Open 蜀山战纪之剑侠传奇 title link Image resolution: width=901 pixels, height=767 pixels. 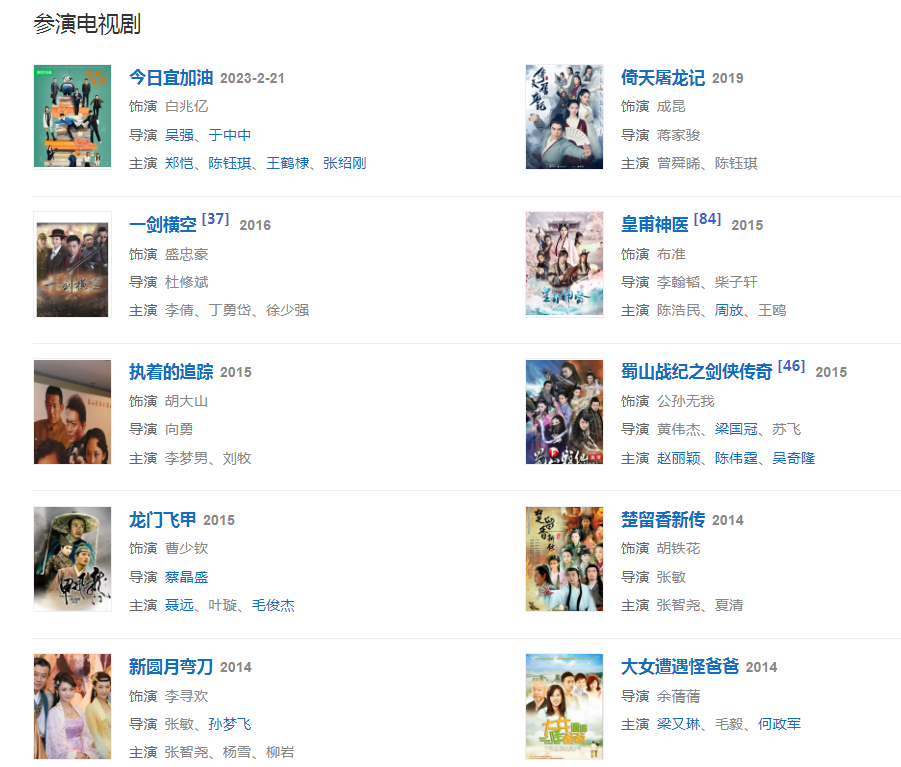tap(696, 372)
